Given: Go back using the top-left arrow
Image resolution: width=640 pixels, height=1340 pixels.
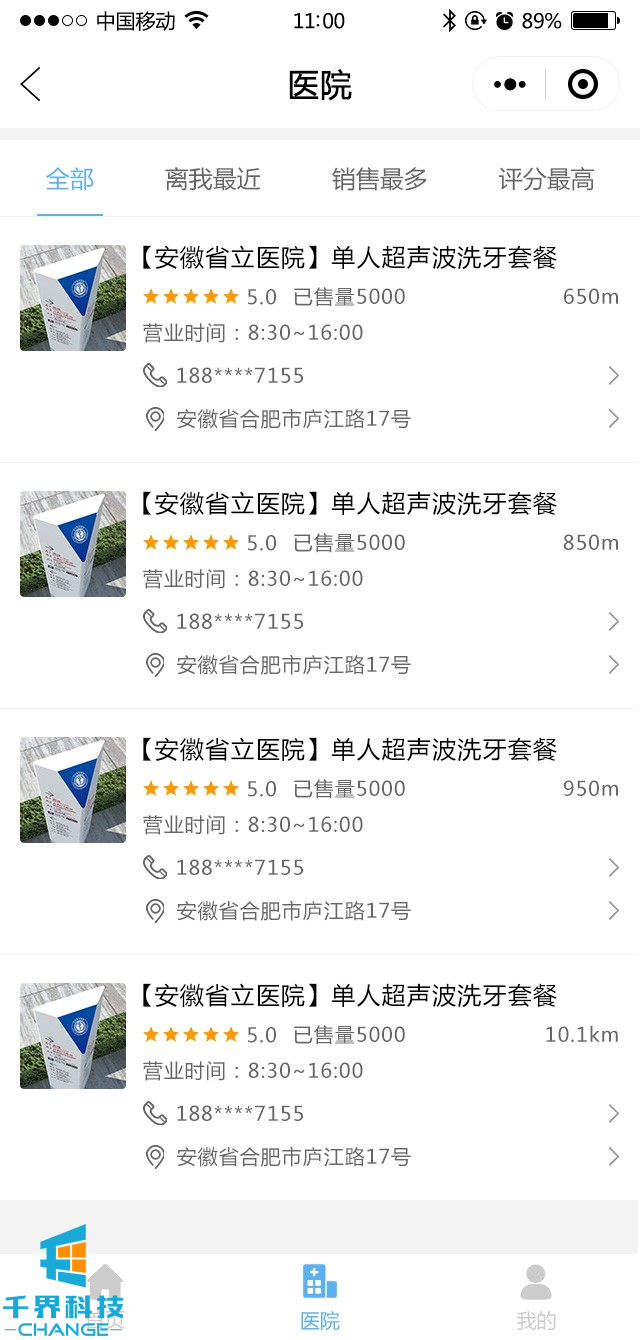Looking at the screenshot, I should (31, 85).
